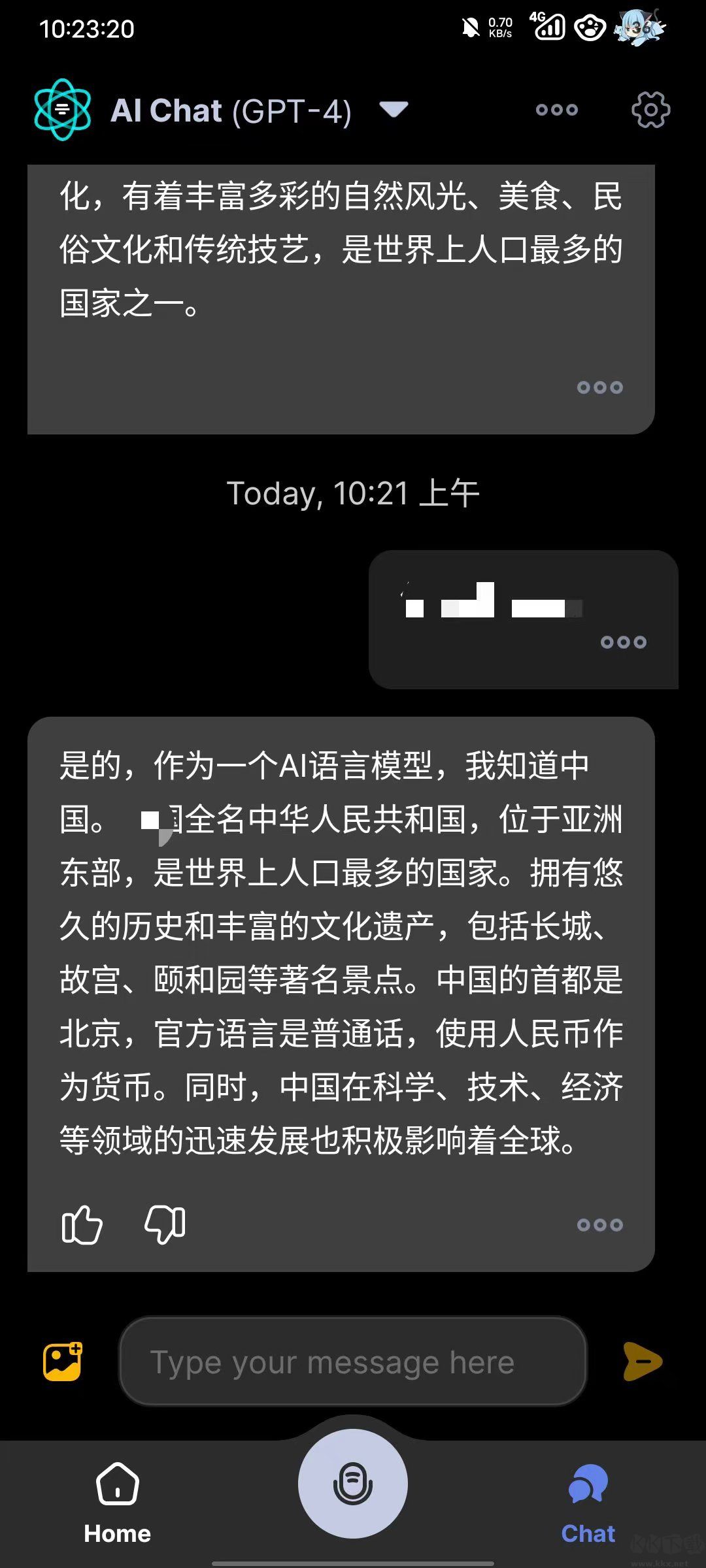Viewport: 706px width, 1568px height.
Task: Send the message with the arrow icon
Action: pos(643,1361)
